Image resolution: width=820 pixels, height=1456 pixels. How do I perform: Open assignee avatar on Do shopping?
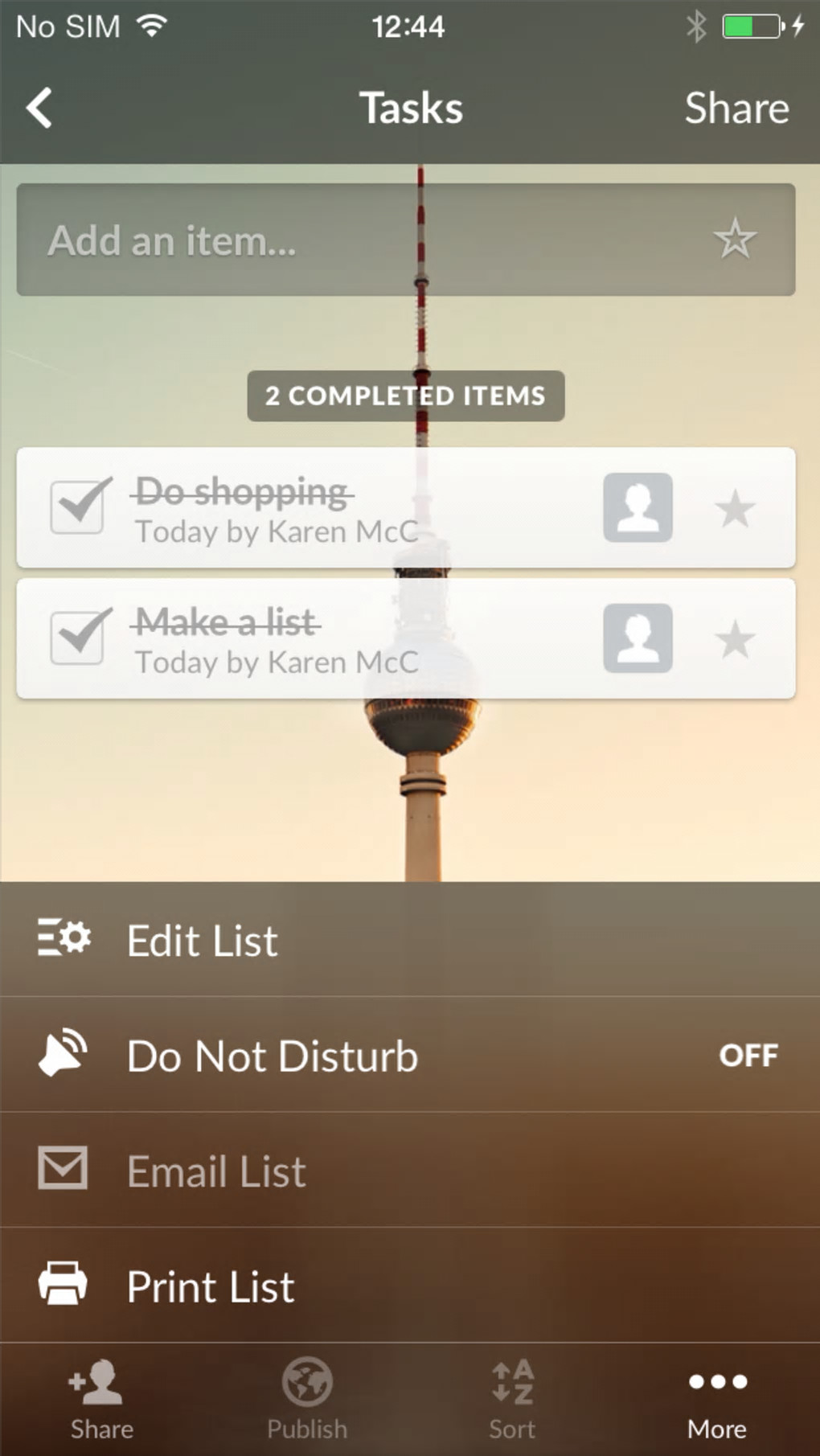[x=638, y=507]
